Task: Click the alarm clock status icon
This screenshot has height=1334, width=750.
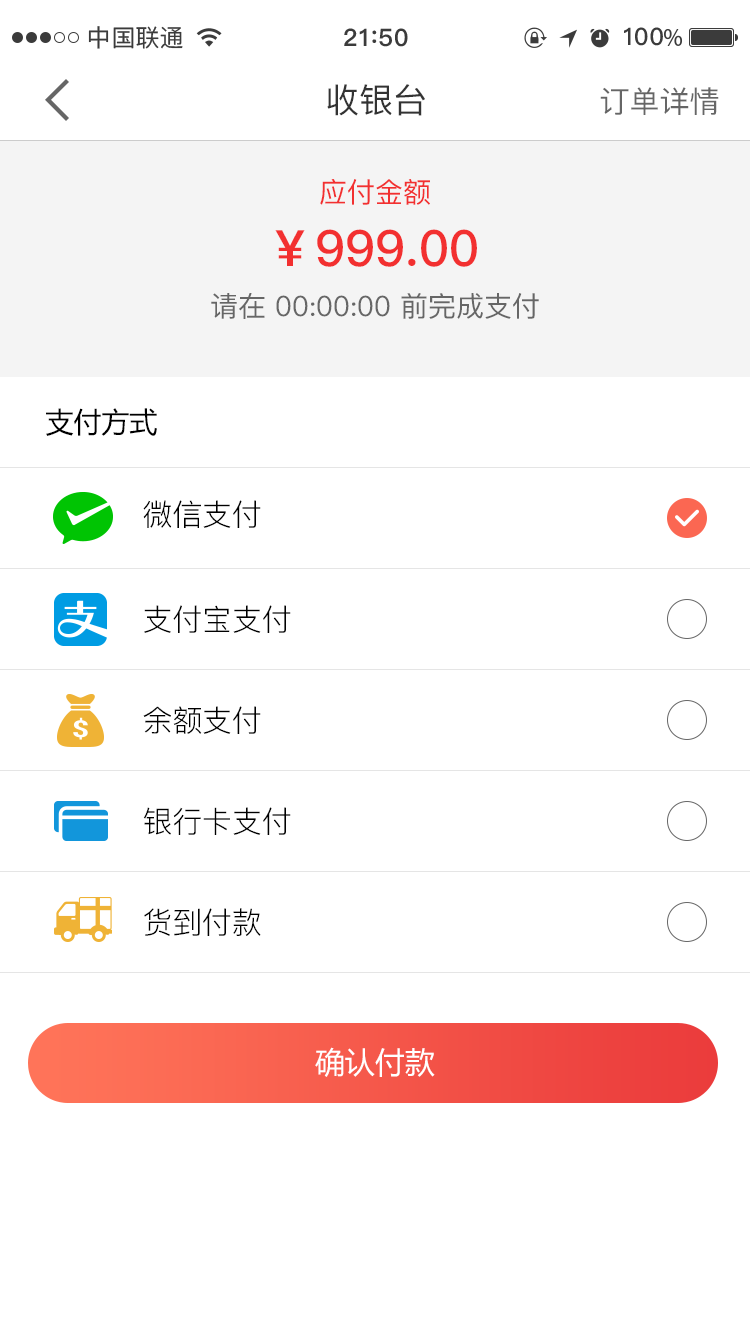Action: click(x=601, y=37)
